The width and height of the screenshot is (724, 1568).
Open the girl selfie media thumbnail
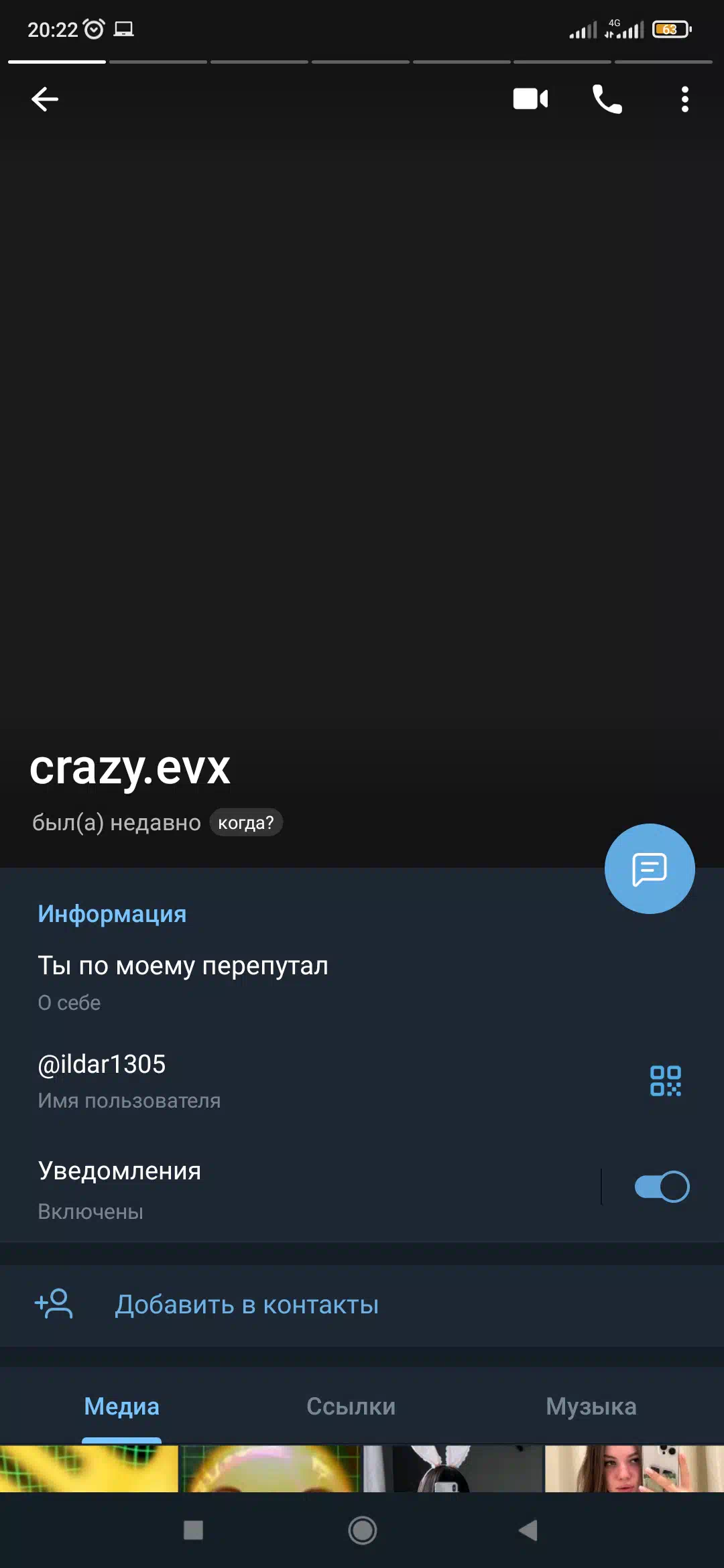tap(633, 1469)
